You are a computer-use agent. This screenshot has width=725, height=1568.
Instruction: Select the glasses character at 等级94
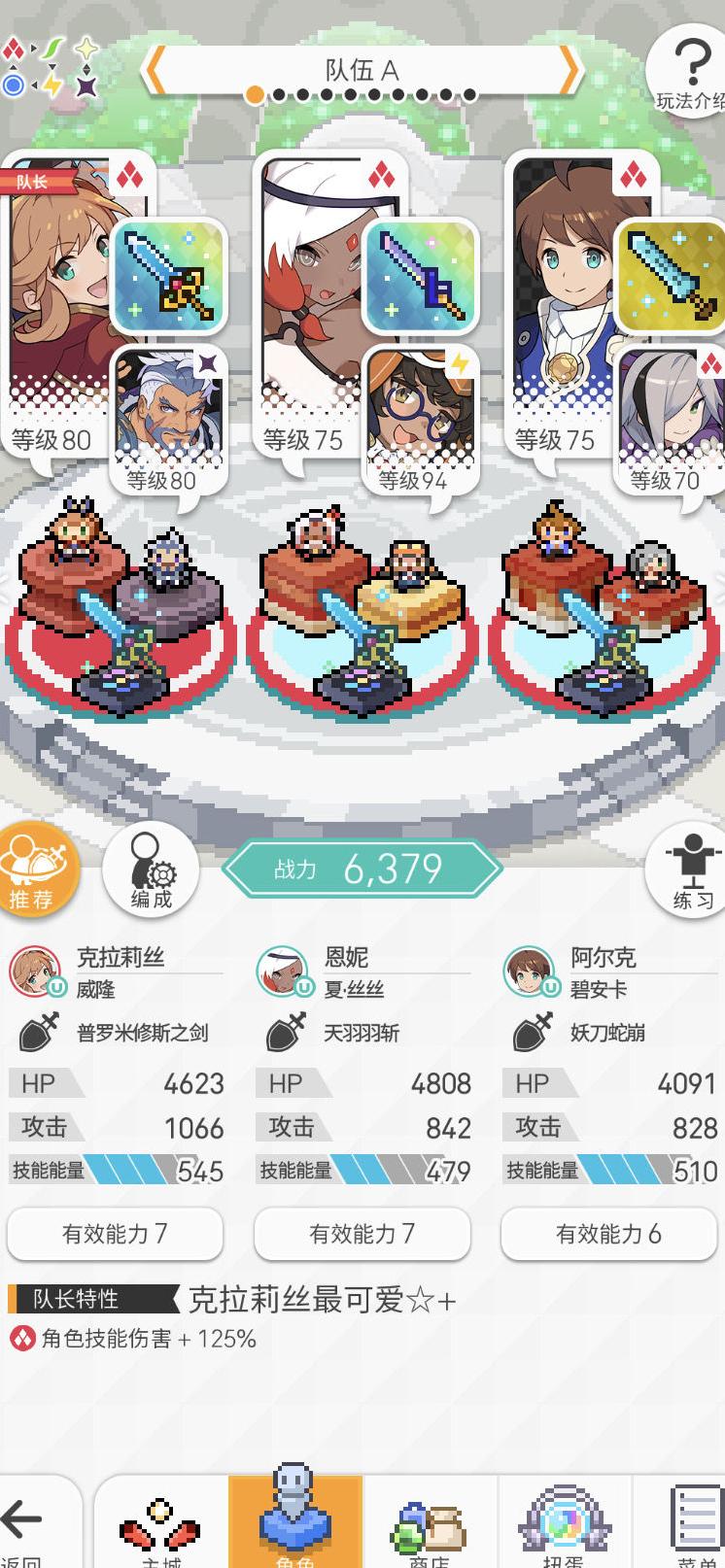click(x=419, y=418)
